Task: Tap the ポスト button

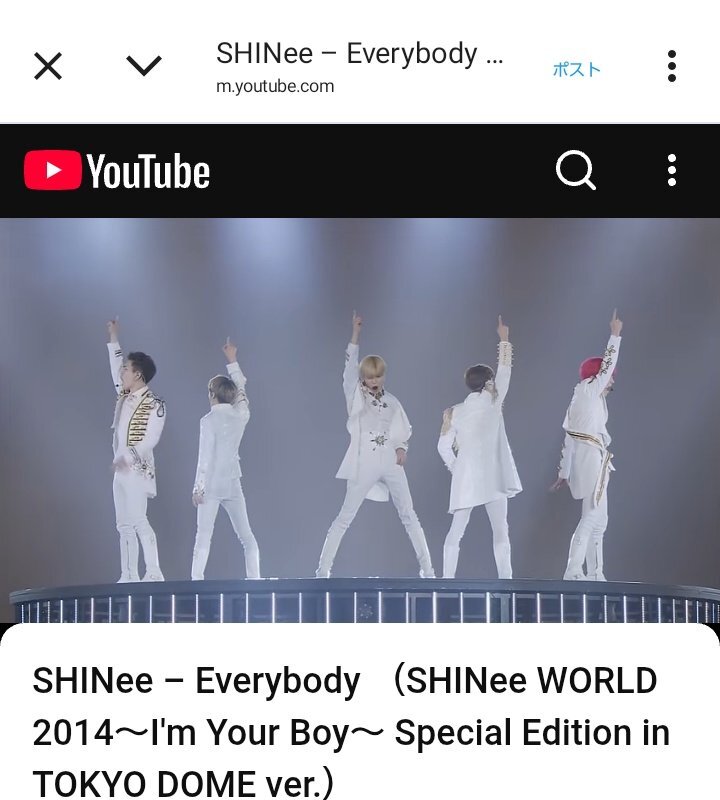Action: coord(577,69)
